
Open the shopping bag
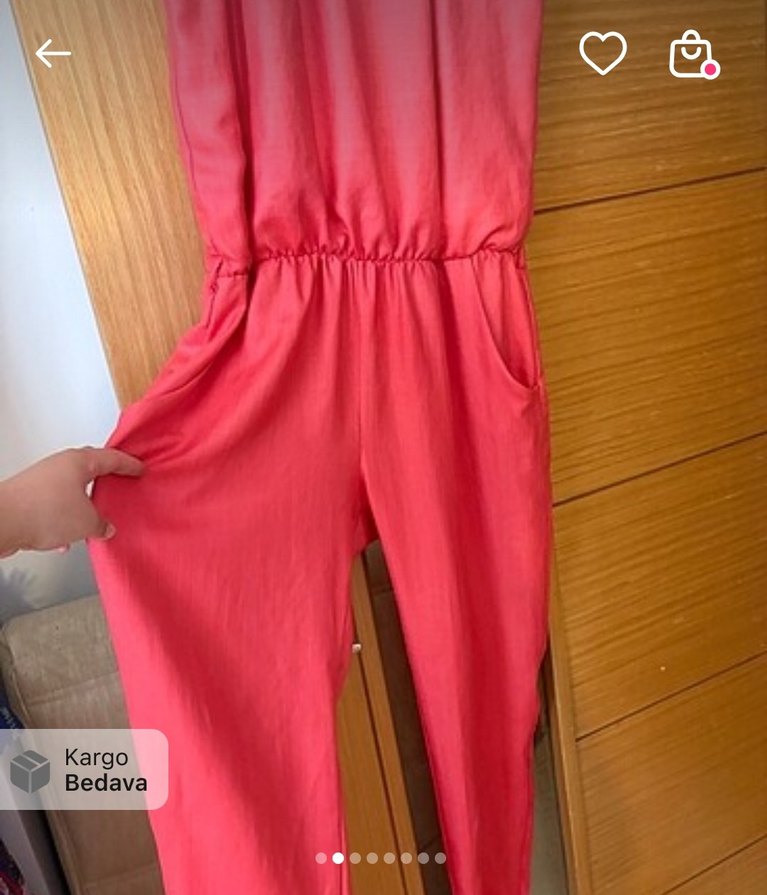692,54
